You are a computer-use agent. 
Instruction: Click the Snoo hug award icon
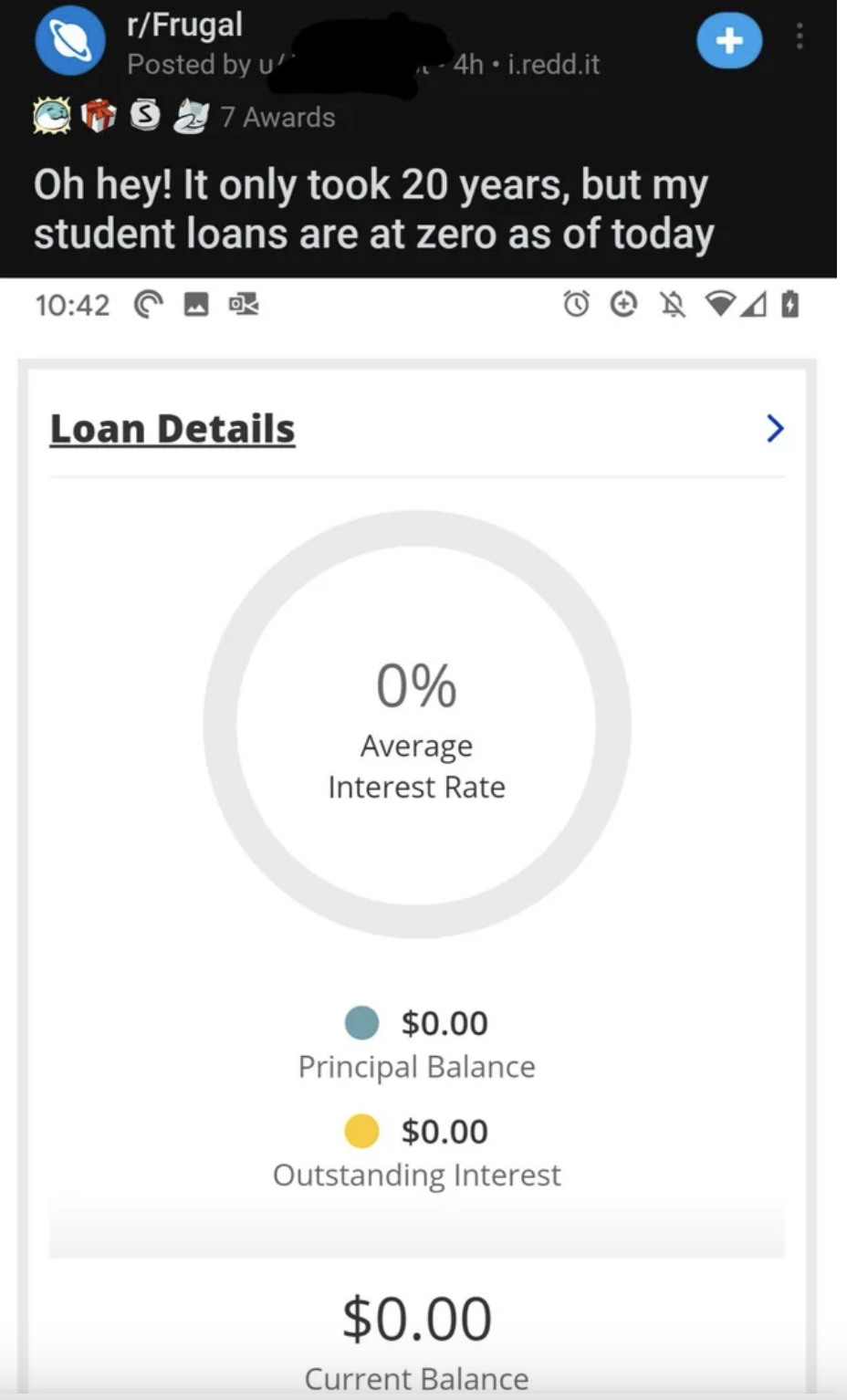[190, 115]
